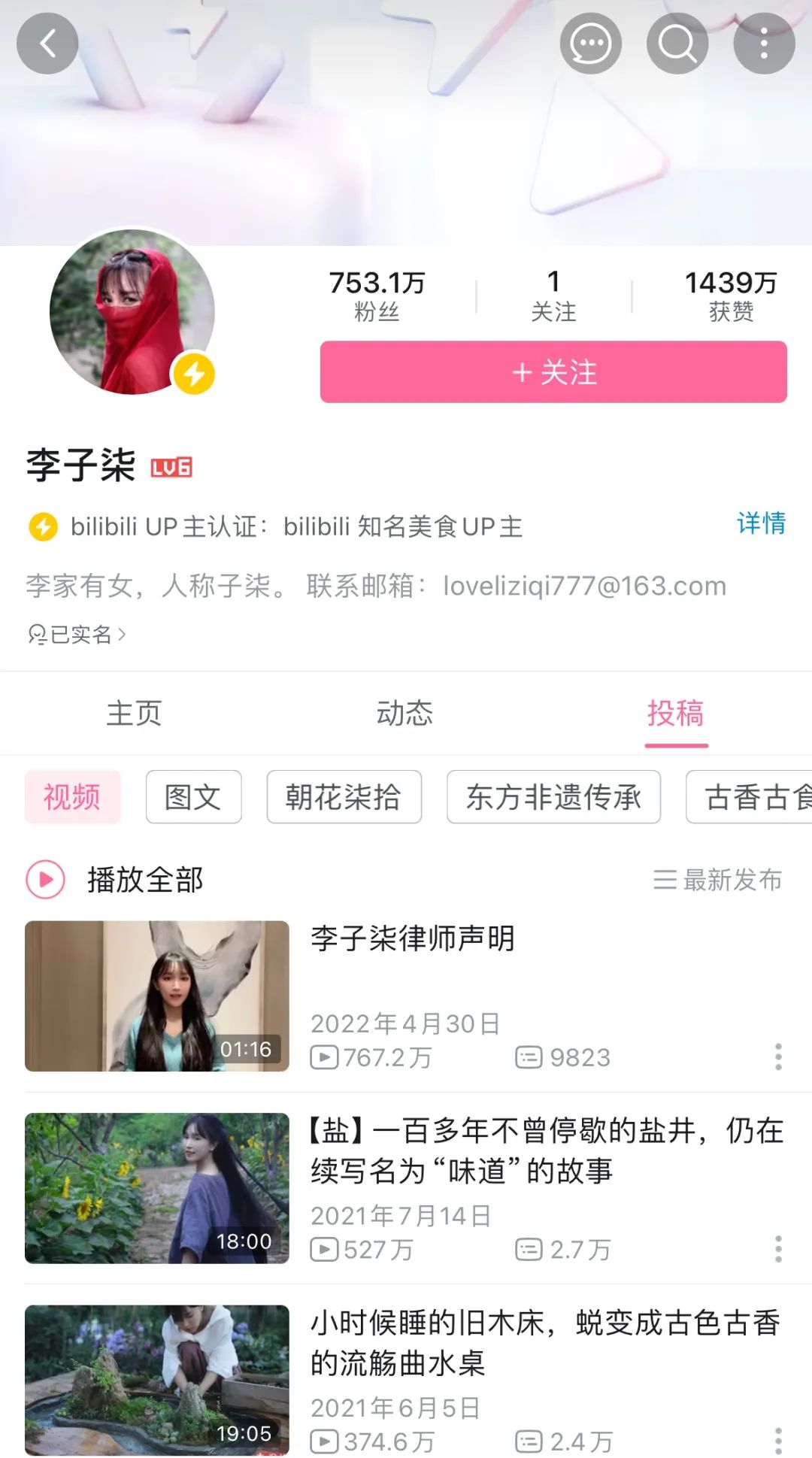812x1458 pixels.
Task: Select the 图文 chip
Action: click(193, 797)
